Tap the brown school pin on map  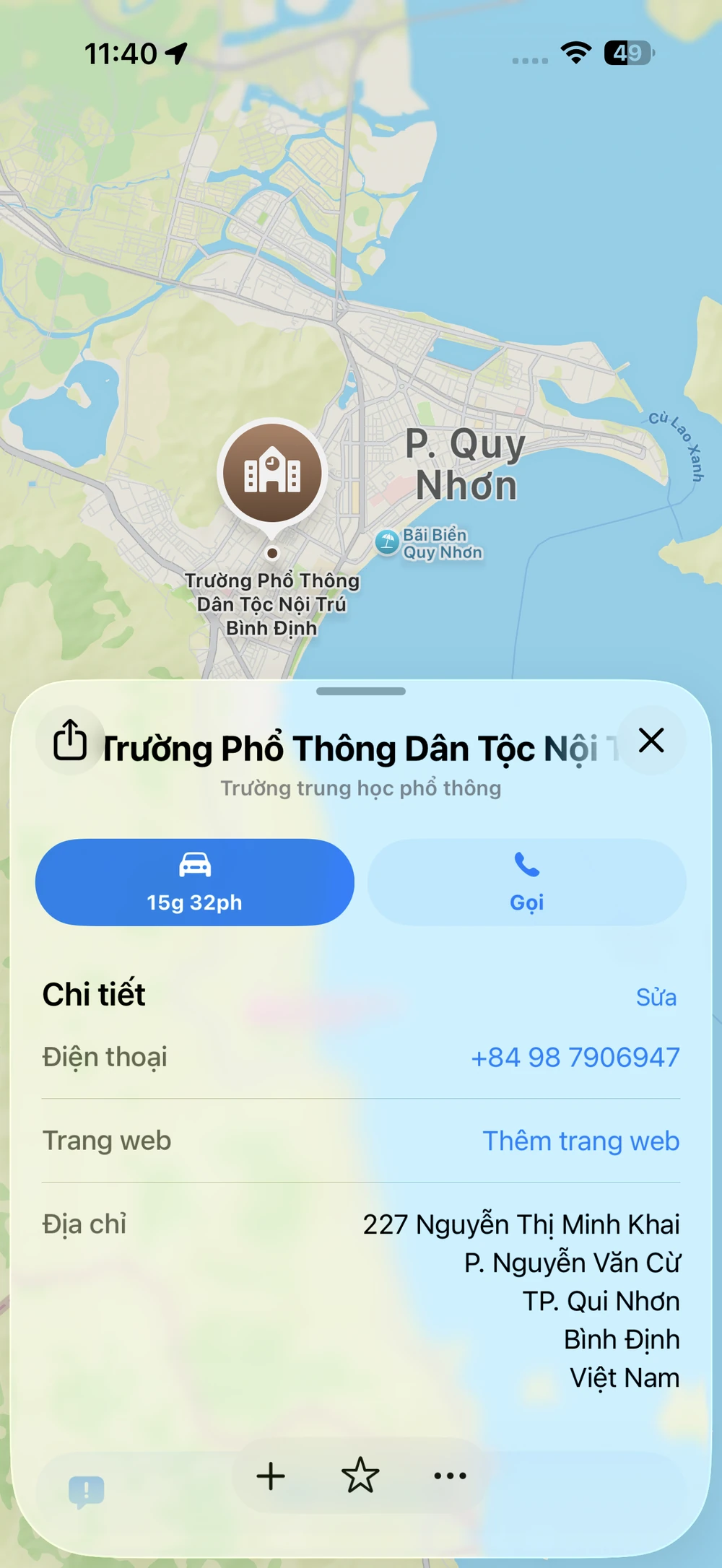click(x=272, y=474)
